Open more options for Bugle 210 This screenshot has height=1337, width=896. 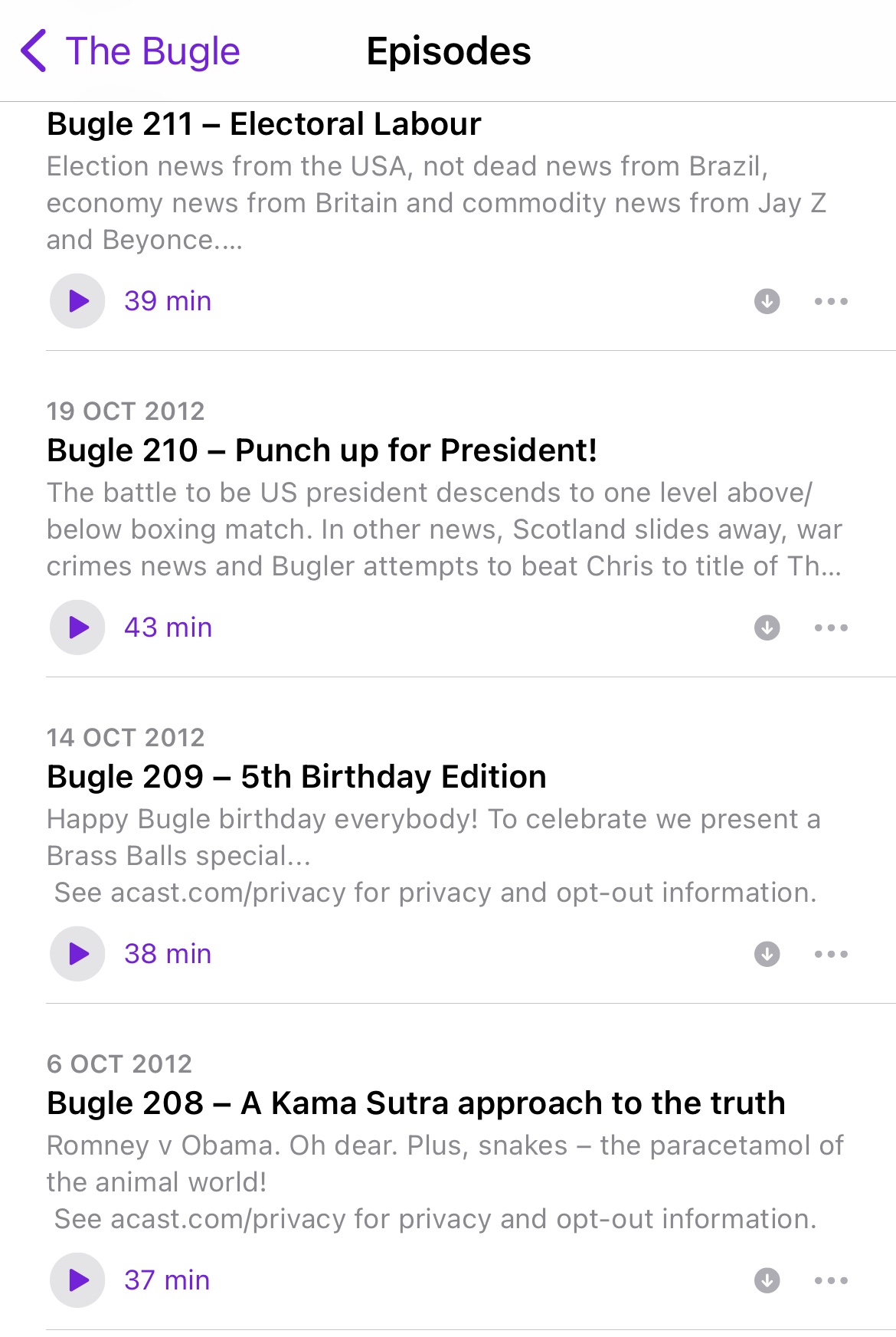click(832, 628)
